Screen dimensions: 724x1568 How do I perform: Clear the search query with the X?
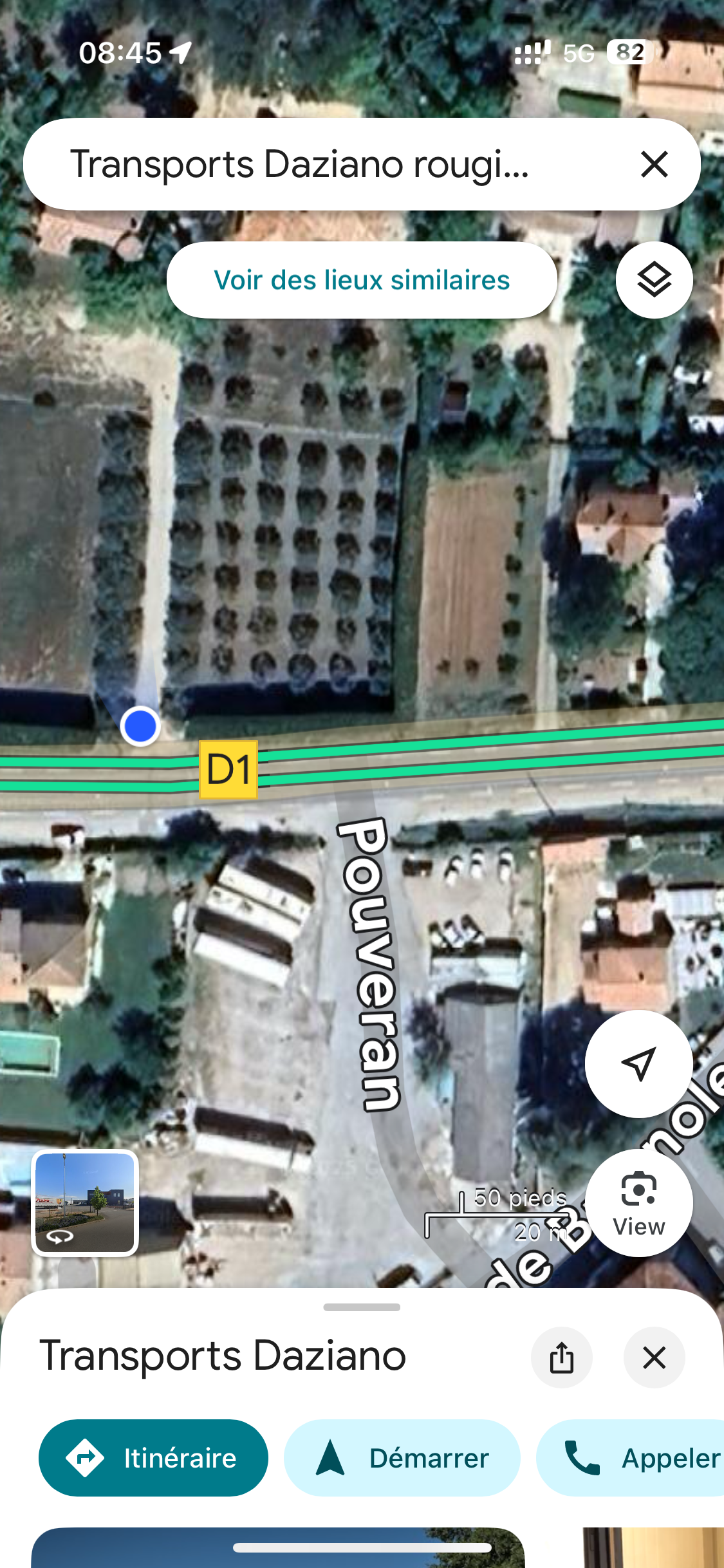click(x=654, y=164)
